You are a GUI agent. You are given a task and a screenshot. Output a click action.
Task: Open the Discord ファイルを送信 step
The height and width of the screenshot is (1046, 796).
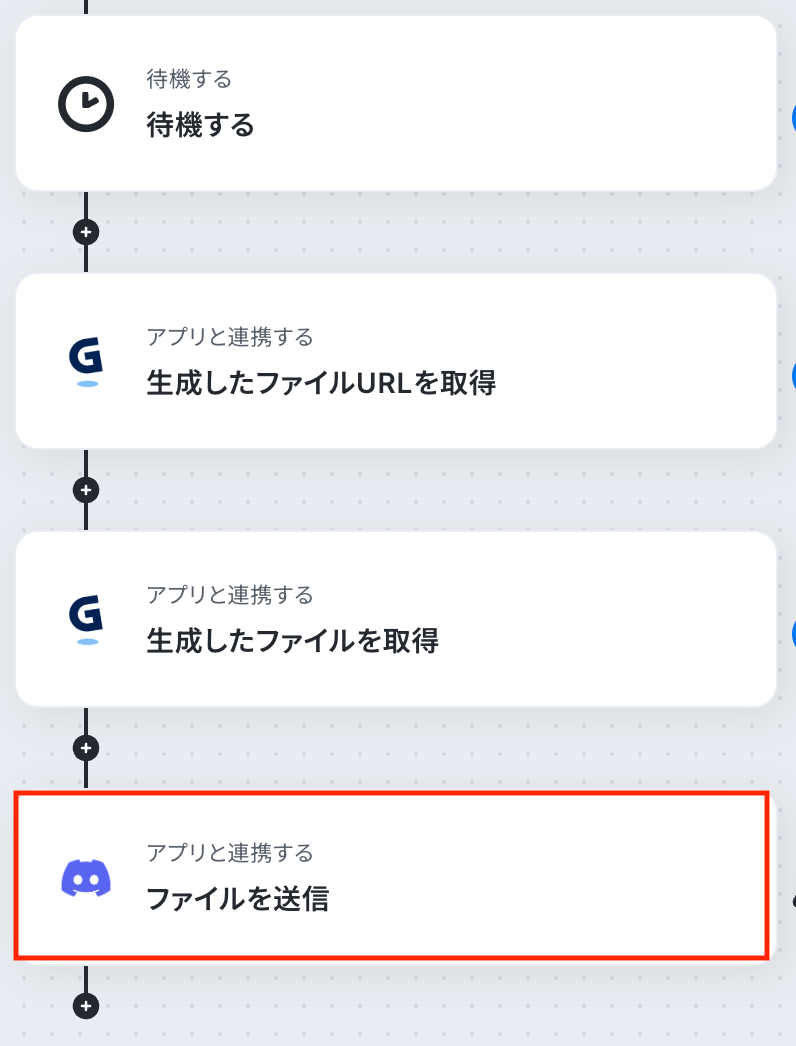click(x=391, y=876)
